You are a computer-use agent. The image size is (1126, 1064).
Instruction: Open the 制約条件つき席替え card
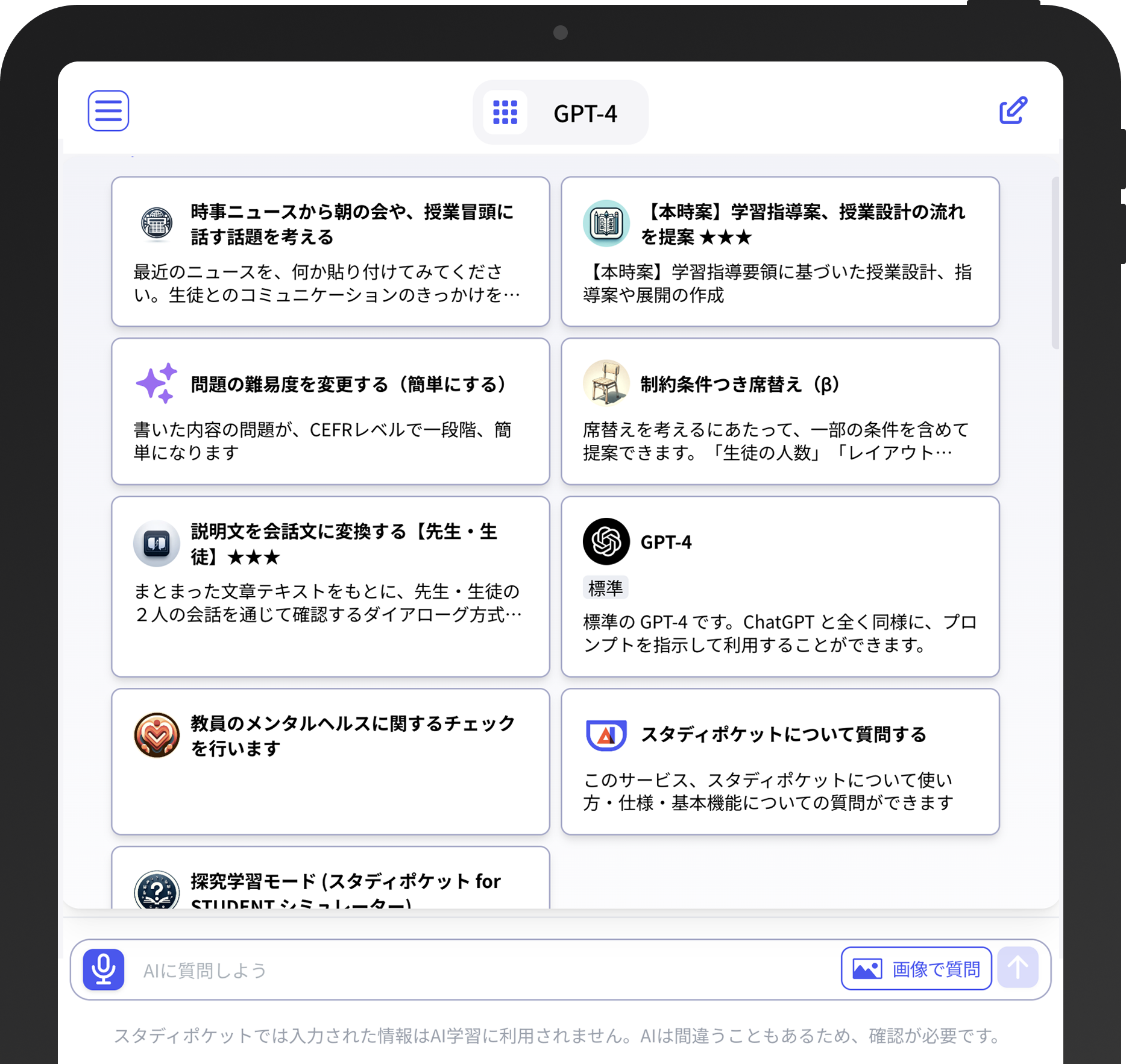pos(780,411)
